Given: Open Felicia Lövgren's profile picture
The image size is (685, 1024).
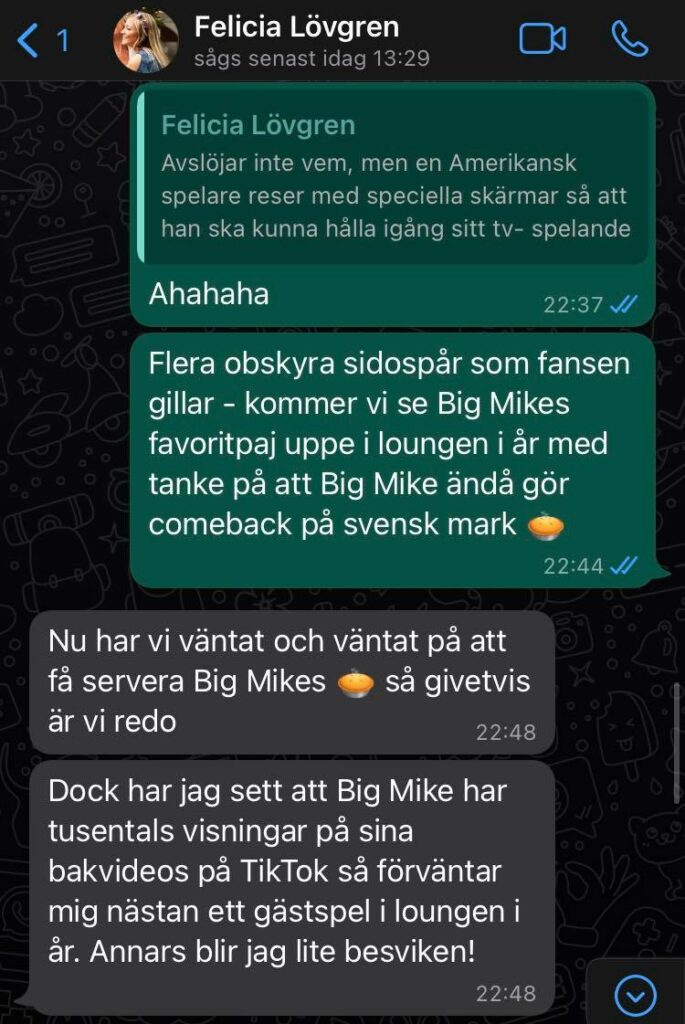Looking at the screenshot, I should (x=146, y=41).
